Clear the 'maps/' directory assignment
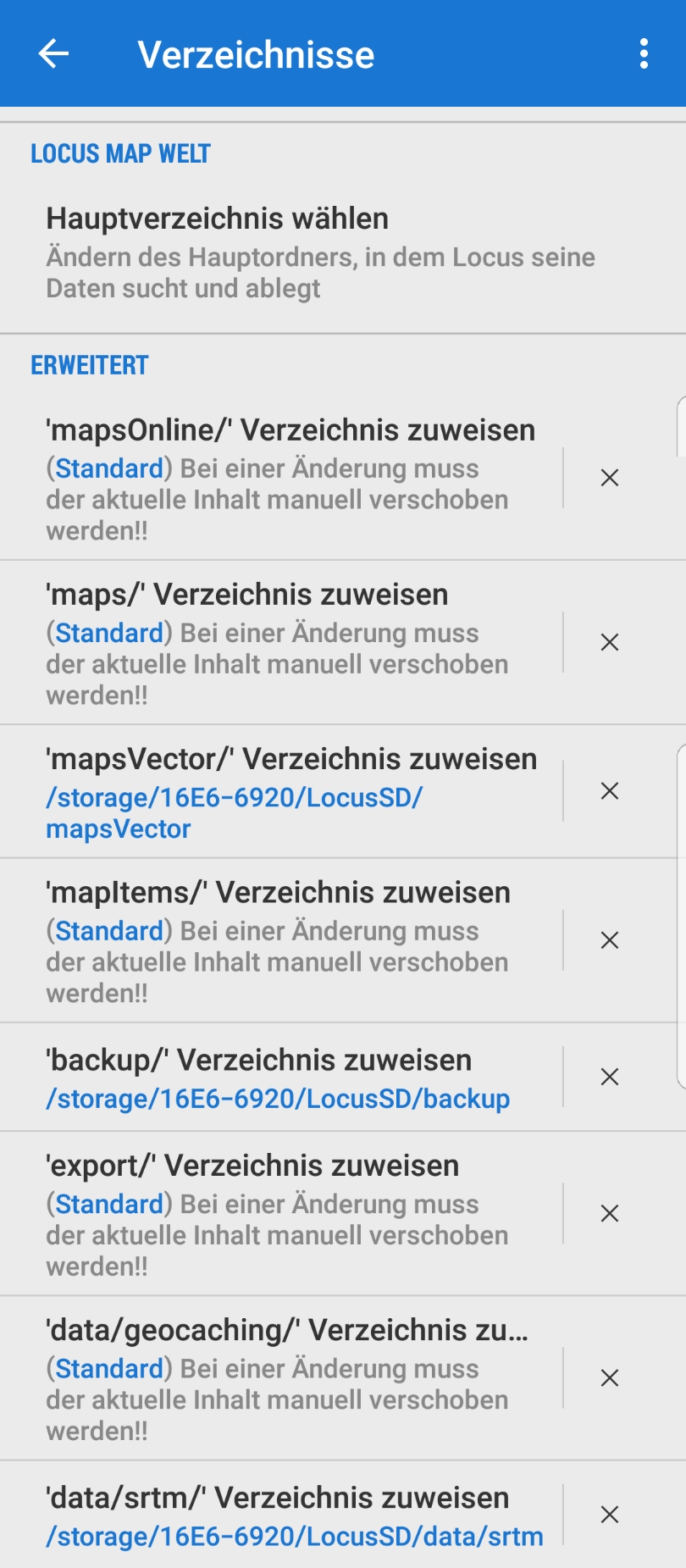This screenshot has height=1568, width=686. coord(610,643)
